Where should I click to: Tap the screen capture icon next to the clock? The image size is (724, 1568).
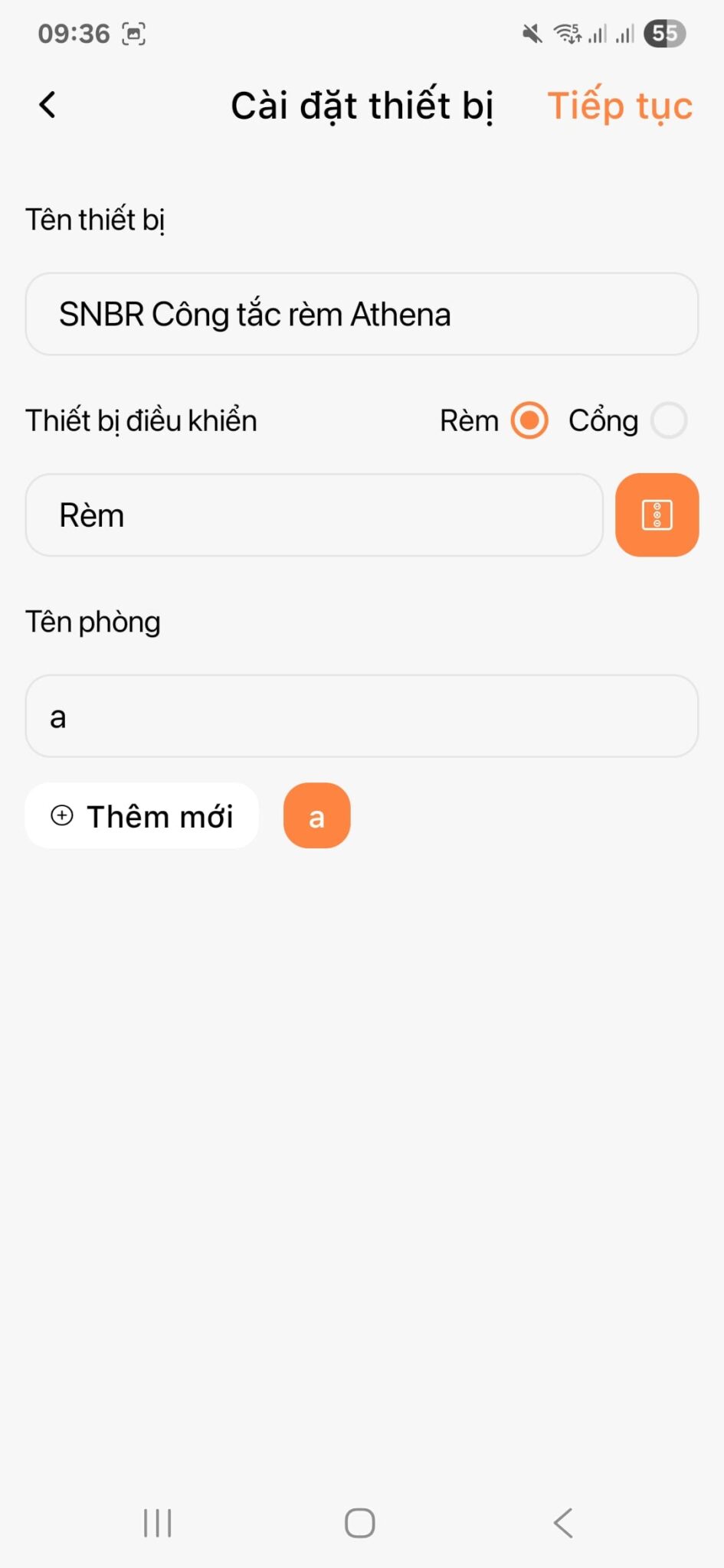133,33
